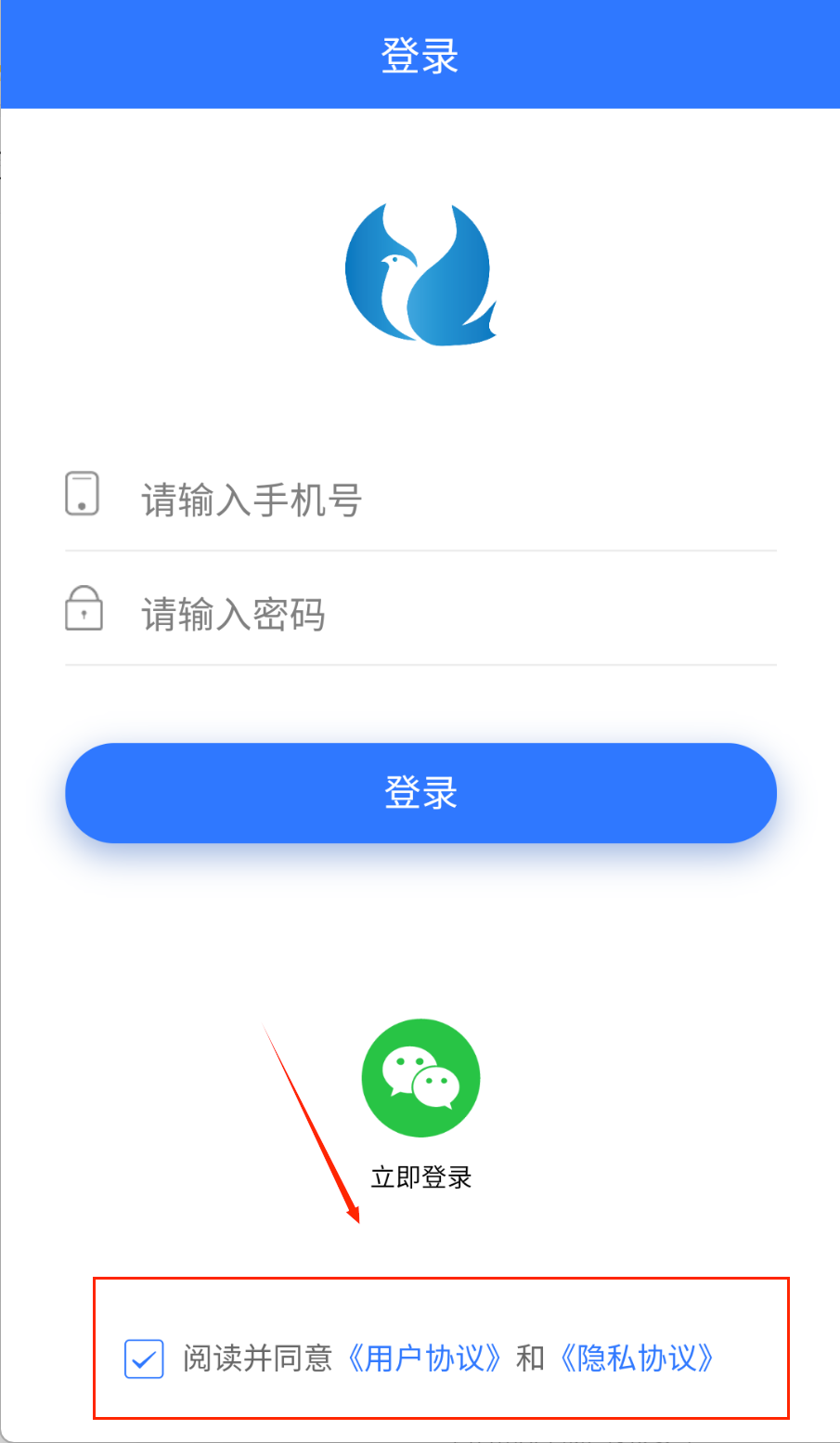
Task: Open the 《用户协议》 link
Action: click(425, 1359)
